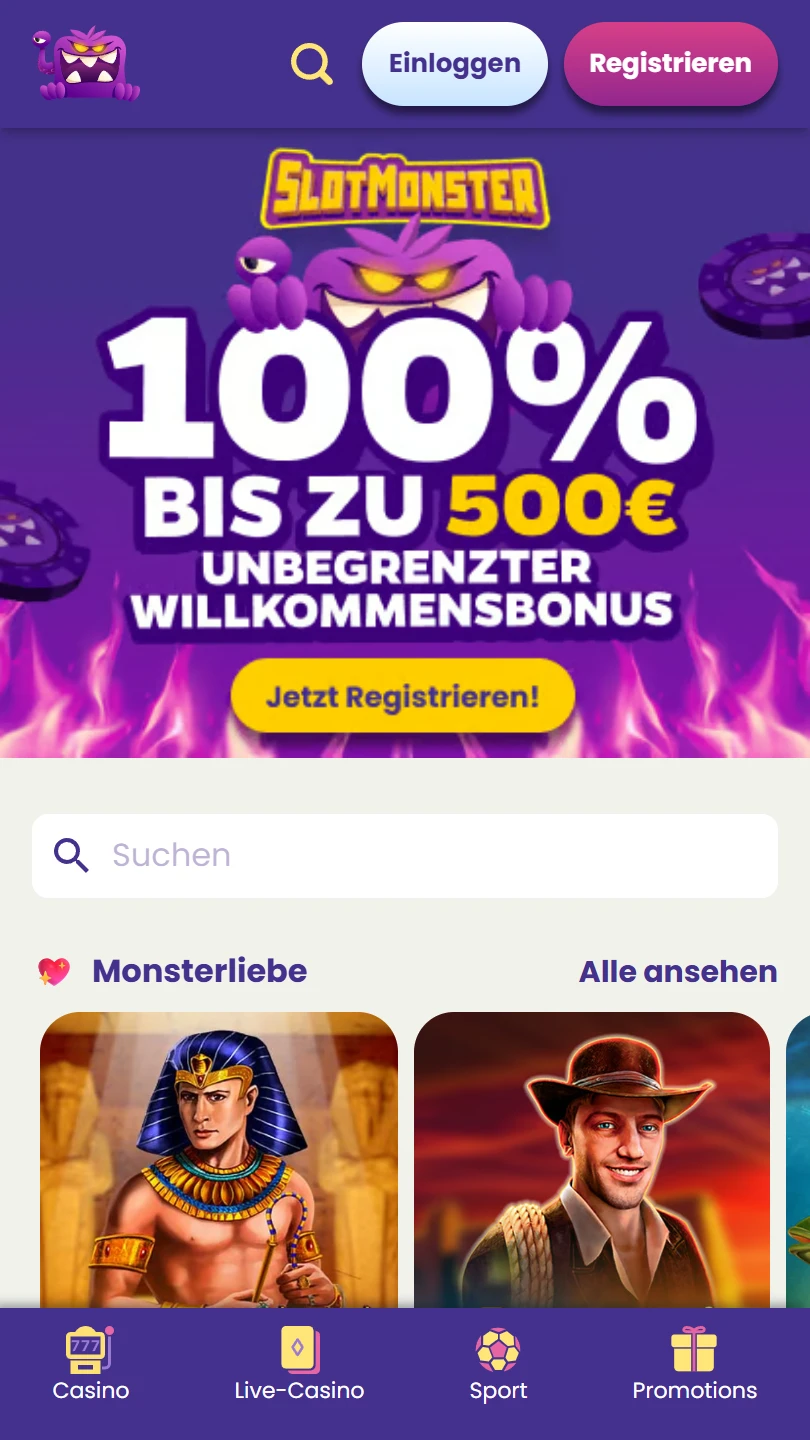The width and height of the screenshot is (810, 1440).
Task: Open the search icon in the header
Action: (x=311, y=64)
